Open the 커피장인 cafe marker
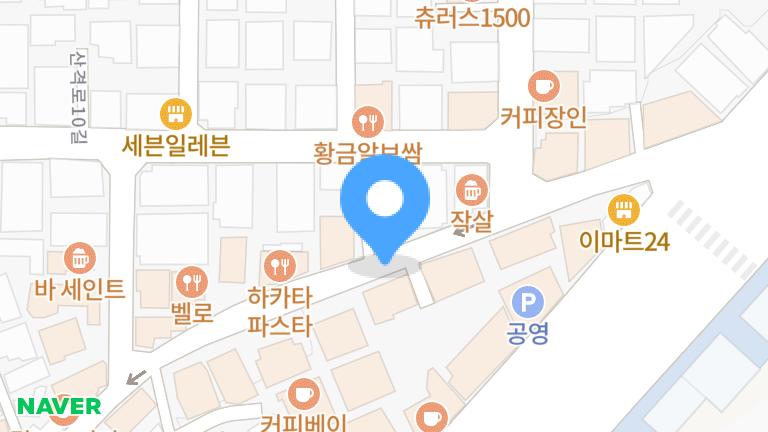 pyautogui.click(x=543, y=86)
